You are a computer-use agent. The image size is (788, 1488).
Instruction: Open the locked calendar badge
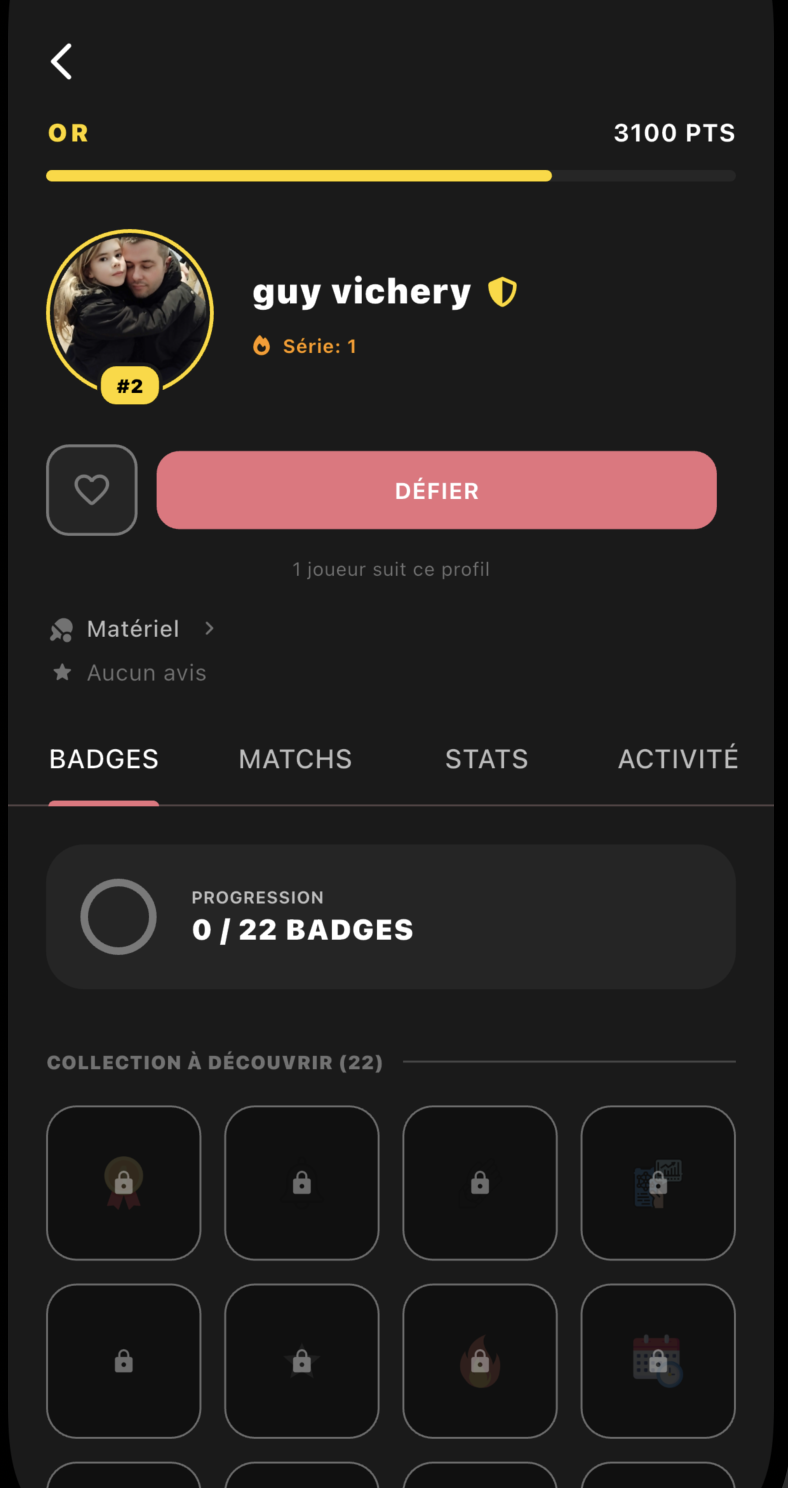658,1361
